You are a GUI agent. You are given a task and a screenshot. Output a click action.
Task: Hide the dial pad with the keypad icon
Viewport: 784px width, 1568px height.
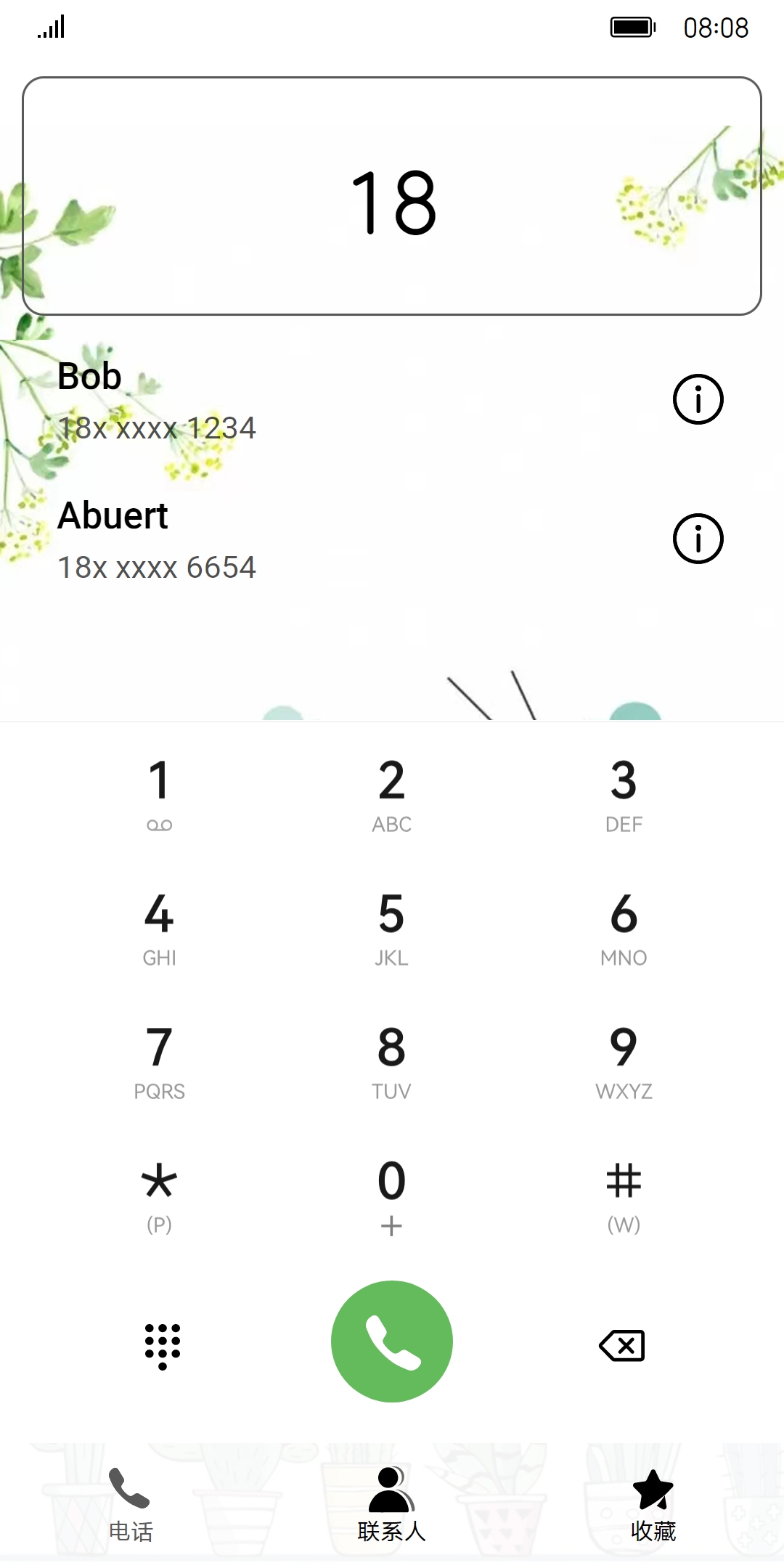(x=162, y=1345)
